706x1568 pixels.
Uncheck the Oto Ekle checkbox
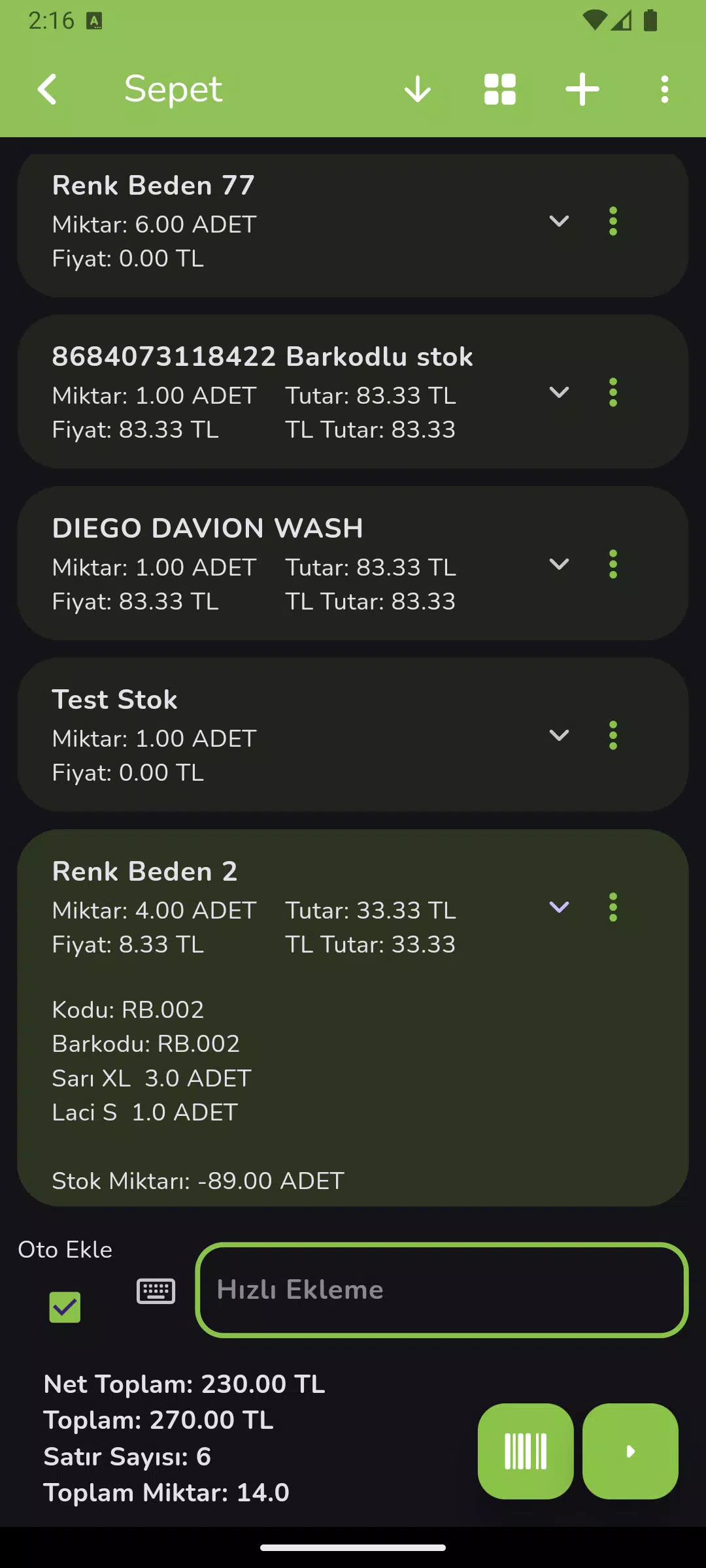(65, 1307)
